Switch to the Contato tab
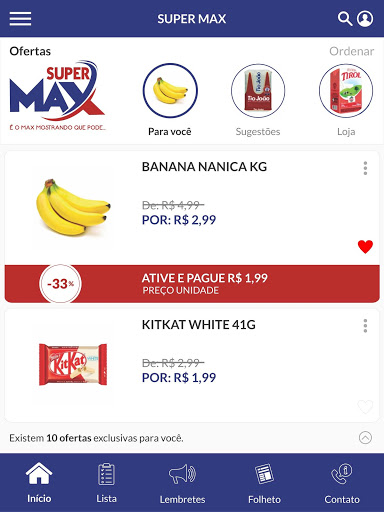This screenshot has width=384, height=512. (x=342, y=482)
